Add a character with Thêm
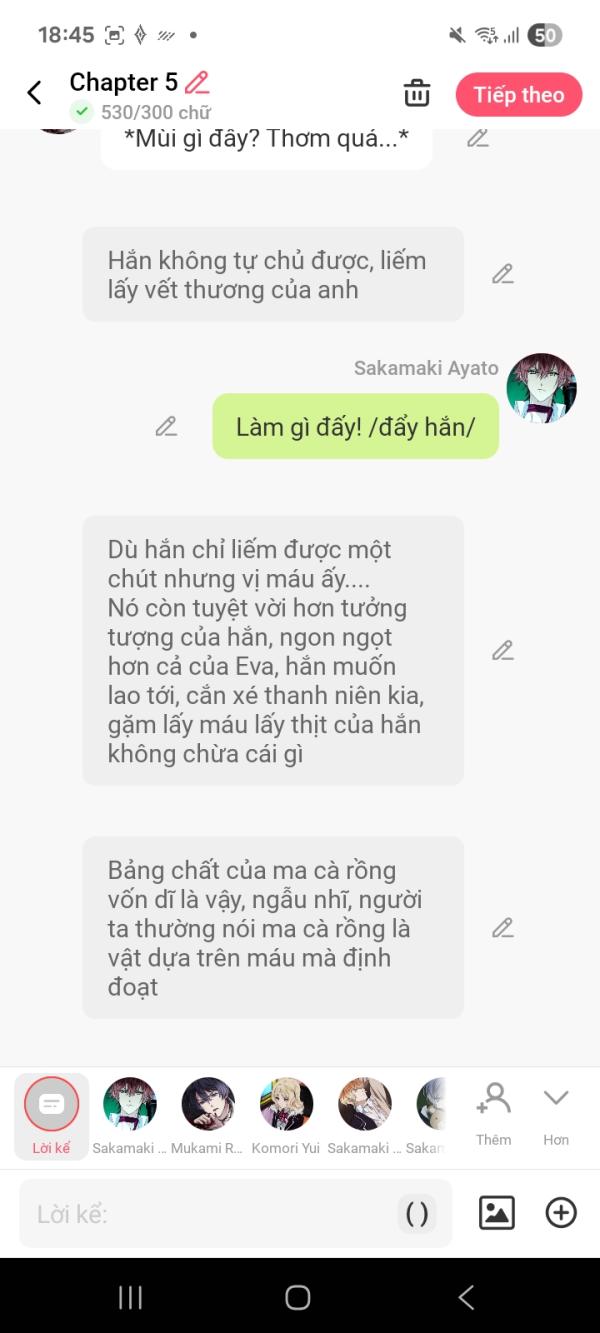Image resolution: width=600 pixels, height=1333 pixels. pos(493,1113)
